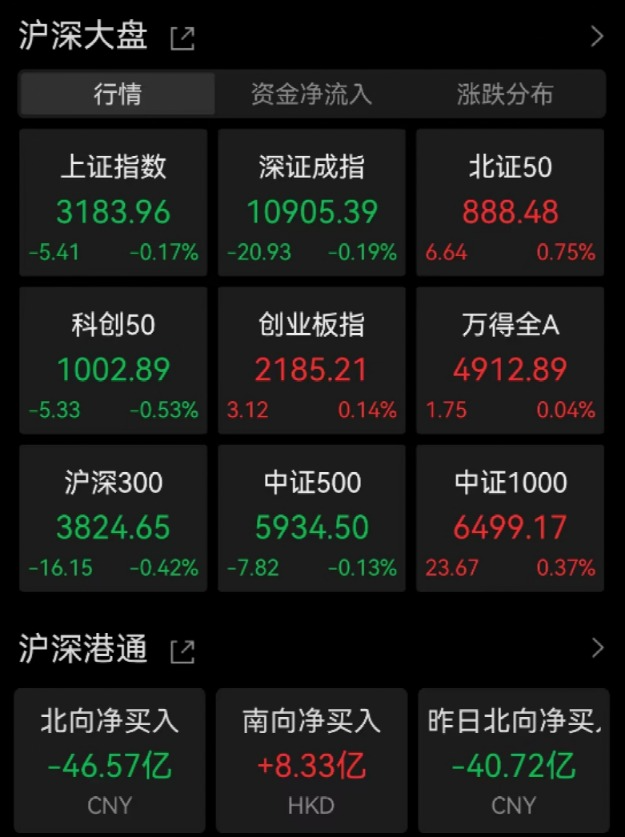Viewport: 625px width, 837px height.
Task: Switch to 资金净流入 tab
Action: (311, 95)
